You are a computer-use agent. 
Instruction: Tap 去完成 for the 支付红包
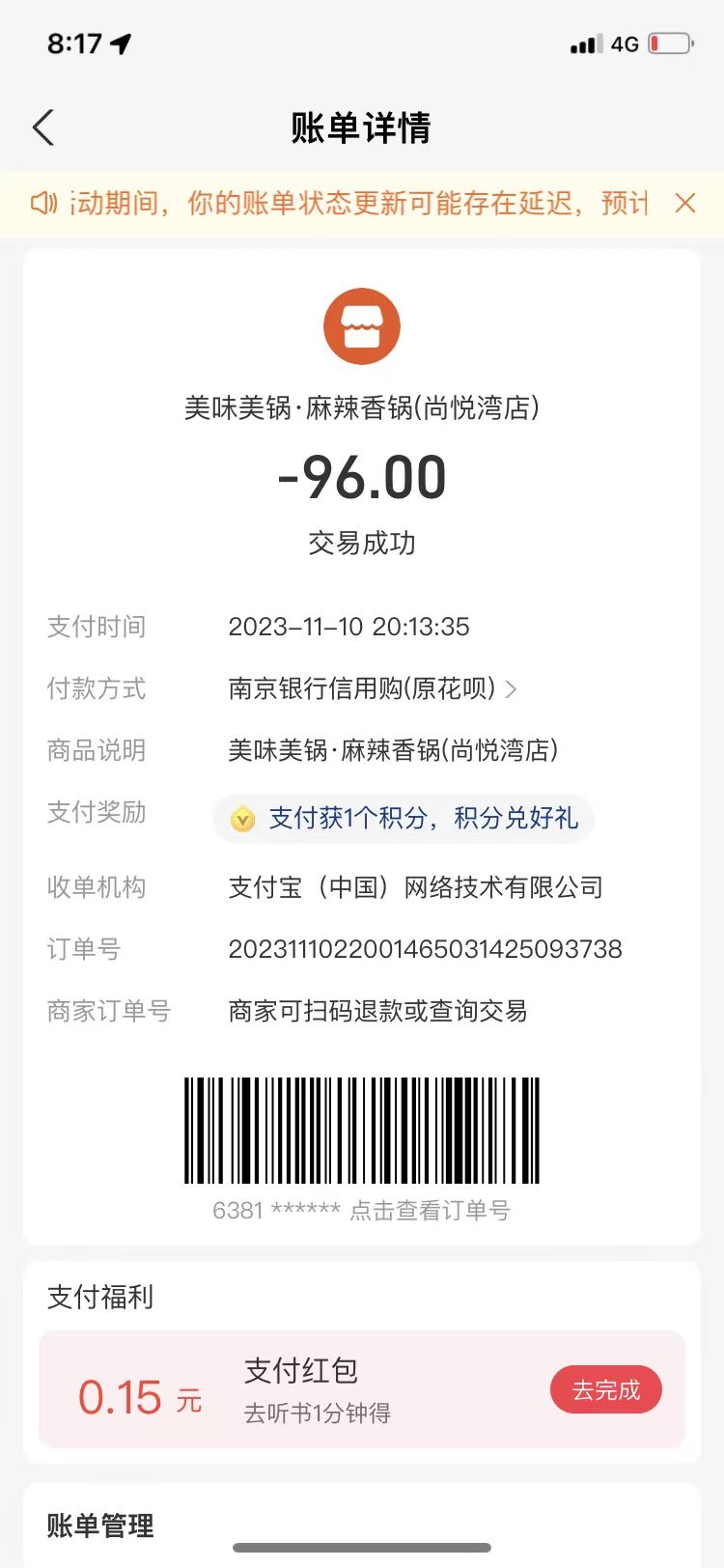click(606, 1390)
